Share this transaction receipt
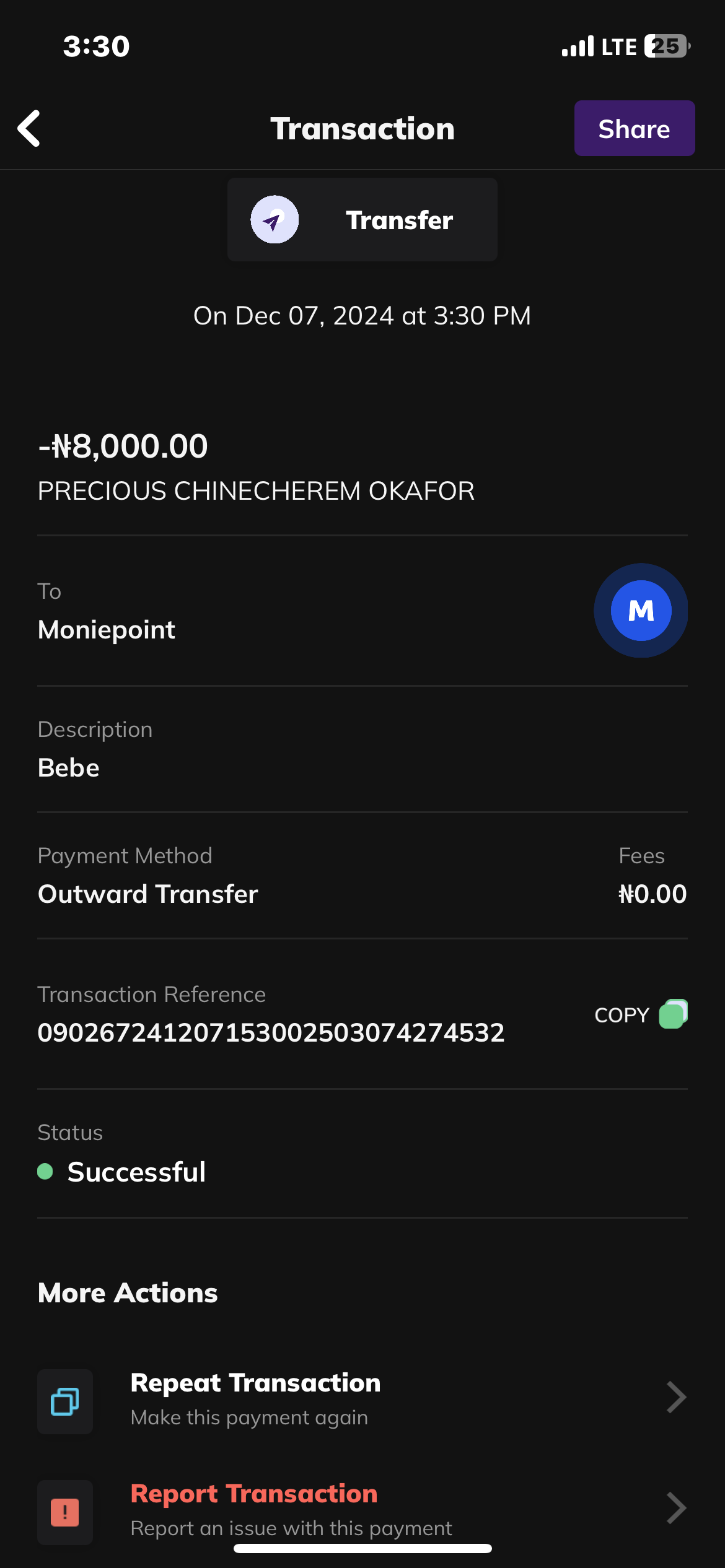Image resolution: width=725 pixels, height=1568 pixels. [634, 129]
